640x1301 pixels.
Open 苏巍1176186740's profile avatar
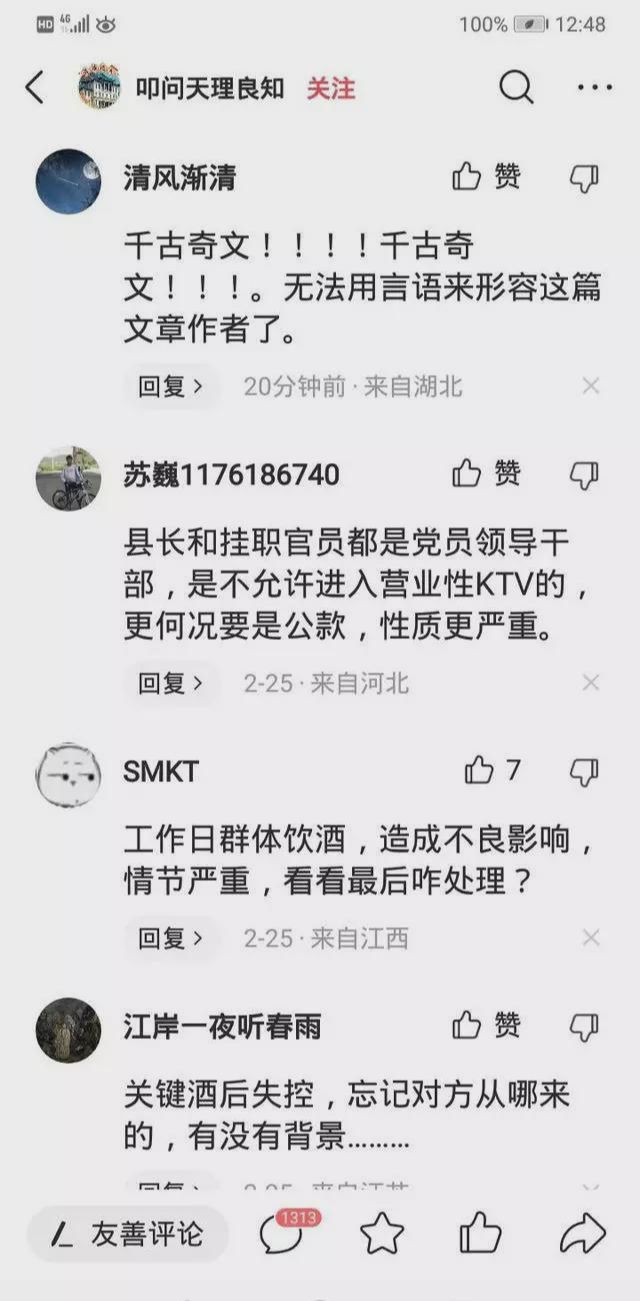pyautogui.click(x=68, y=479)
